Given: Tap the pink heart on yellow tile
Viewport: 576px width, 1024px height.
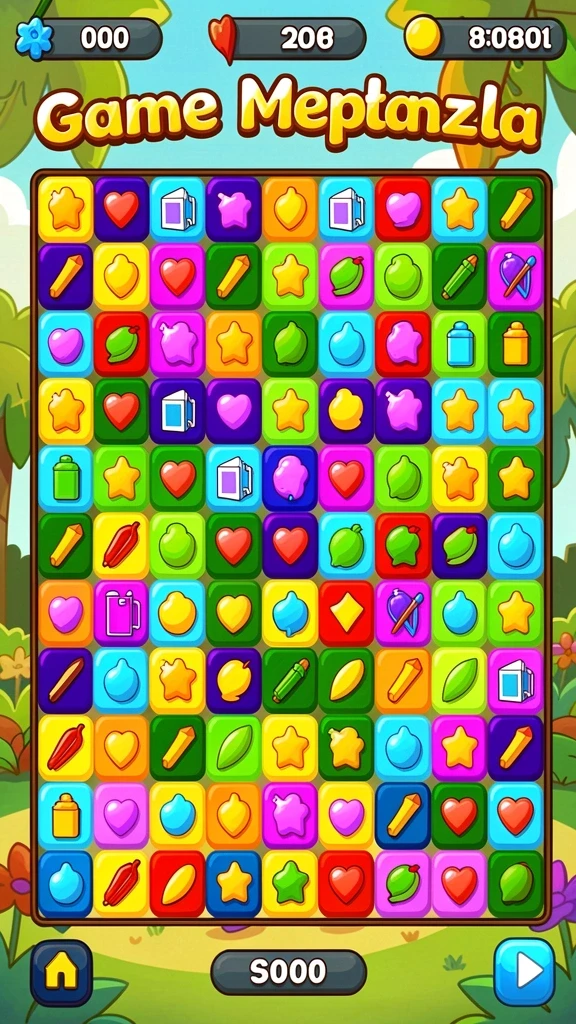Looking at the screenshot, I should (346, 816).
